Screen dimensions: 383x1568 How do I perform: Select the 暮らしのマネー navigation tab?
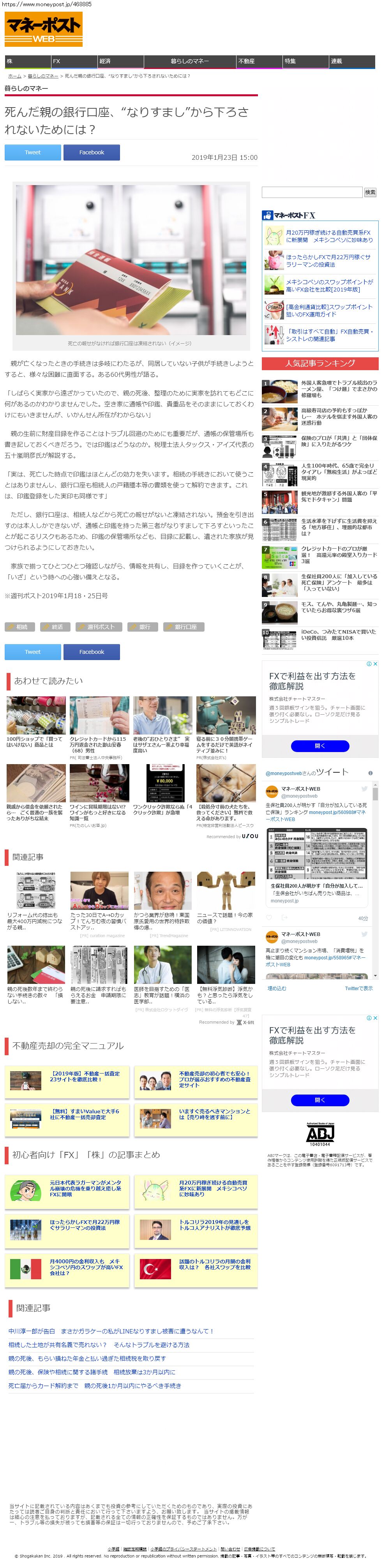pos(190,62)
